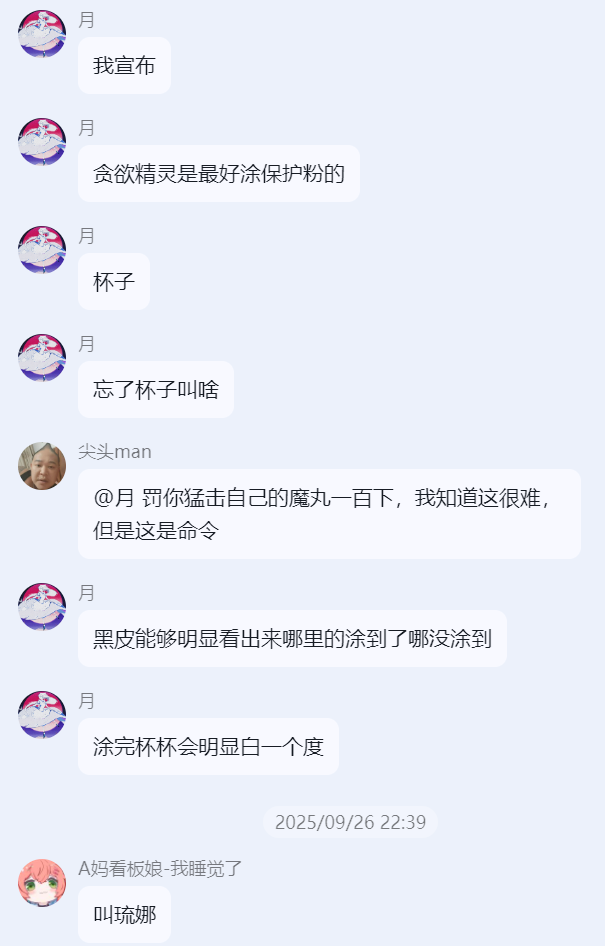Open 月's avatar next to 涂完杯杯会明显白一个度

[42, 715]
